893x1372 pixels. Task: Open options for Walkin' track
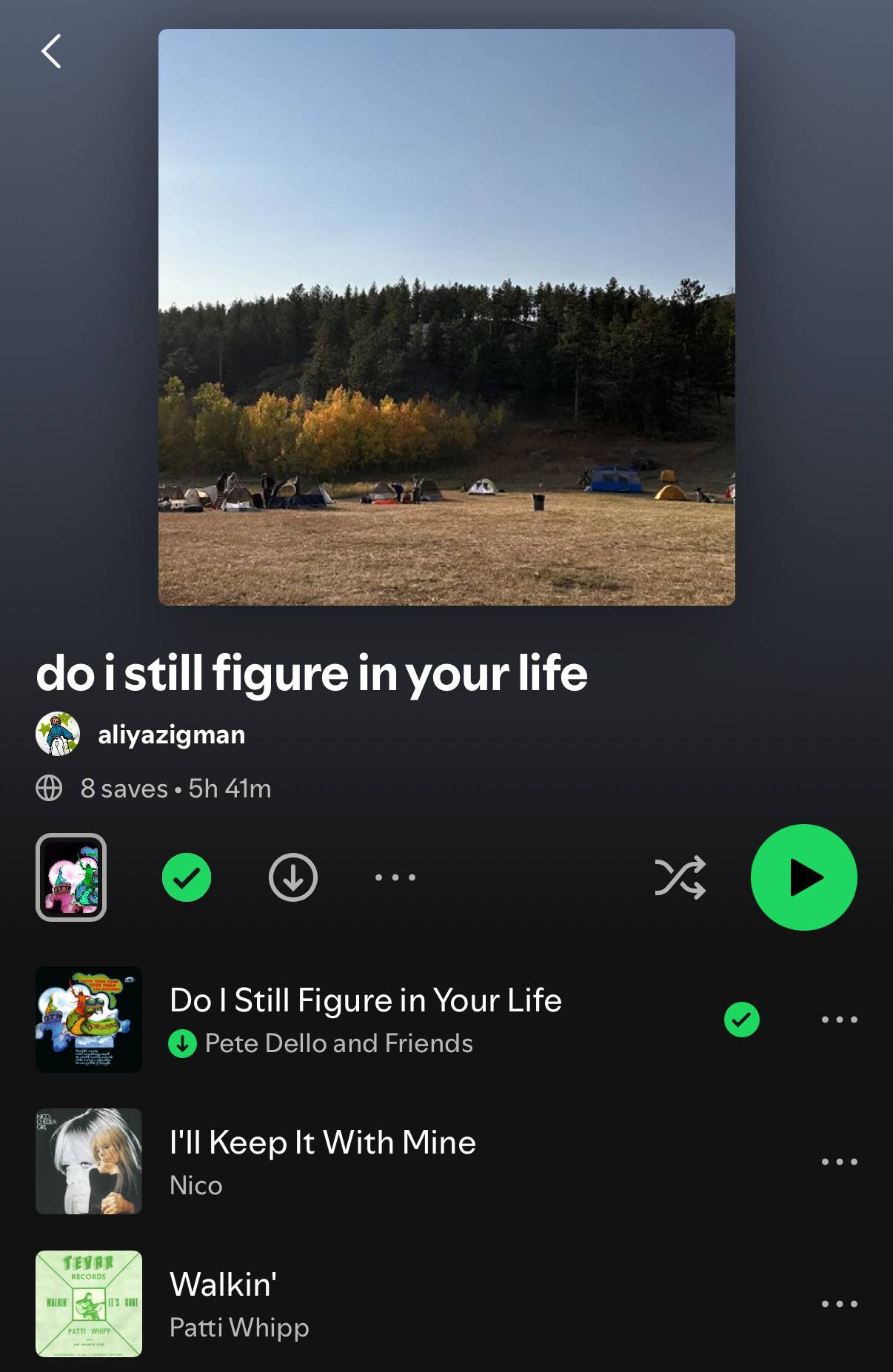coord(840,1304)
